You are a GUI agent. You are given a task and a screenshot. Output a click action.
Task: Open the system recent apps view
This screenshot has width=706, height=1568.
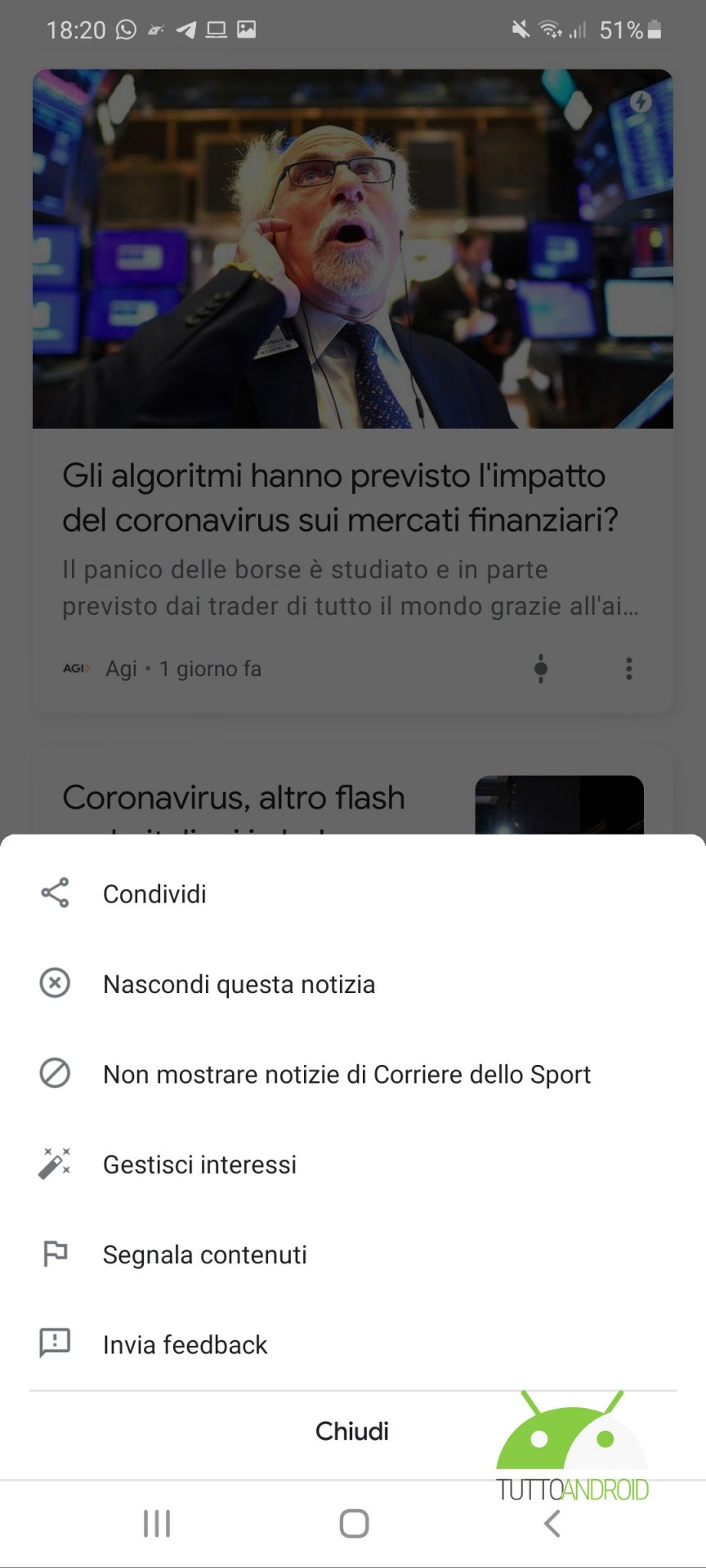coord(157,1523)
